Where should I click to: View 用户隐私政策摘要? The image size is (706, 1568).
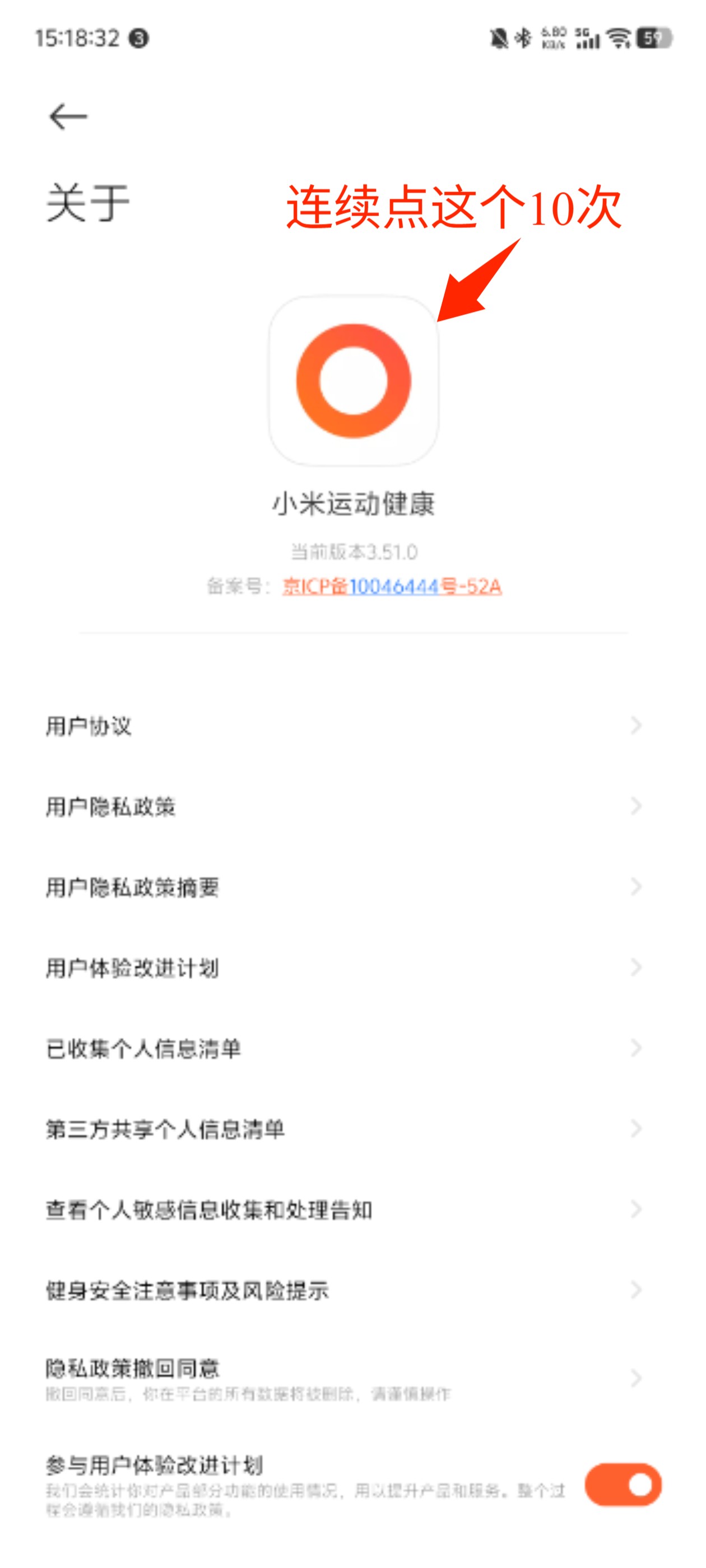tap(341, 887)
